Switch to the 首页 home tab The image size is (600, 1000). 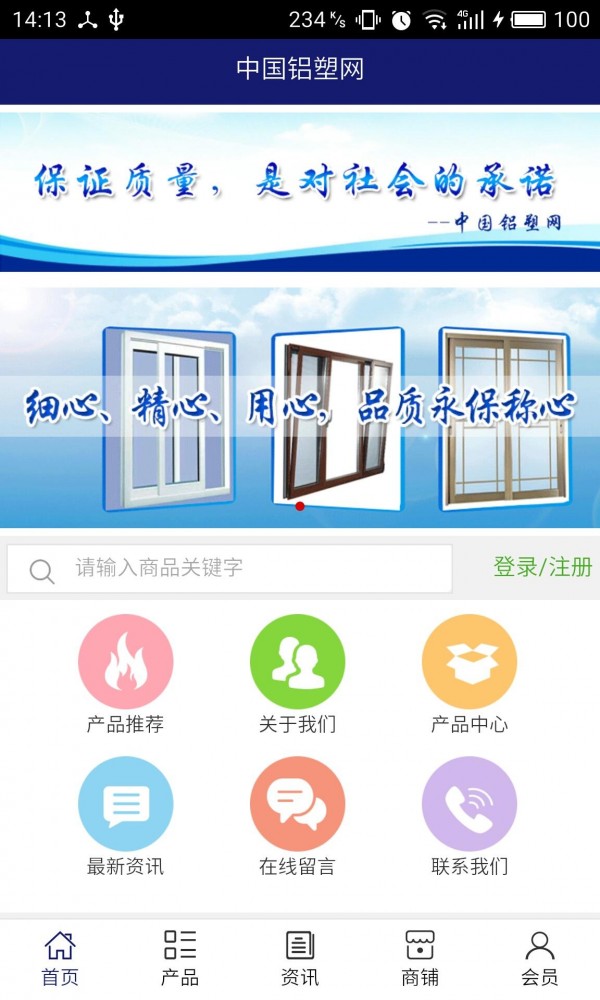point(60,958)
